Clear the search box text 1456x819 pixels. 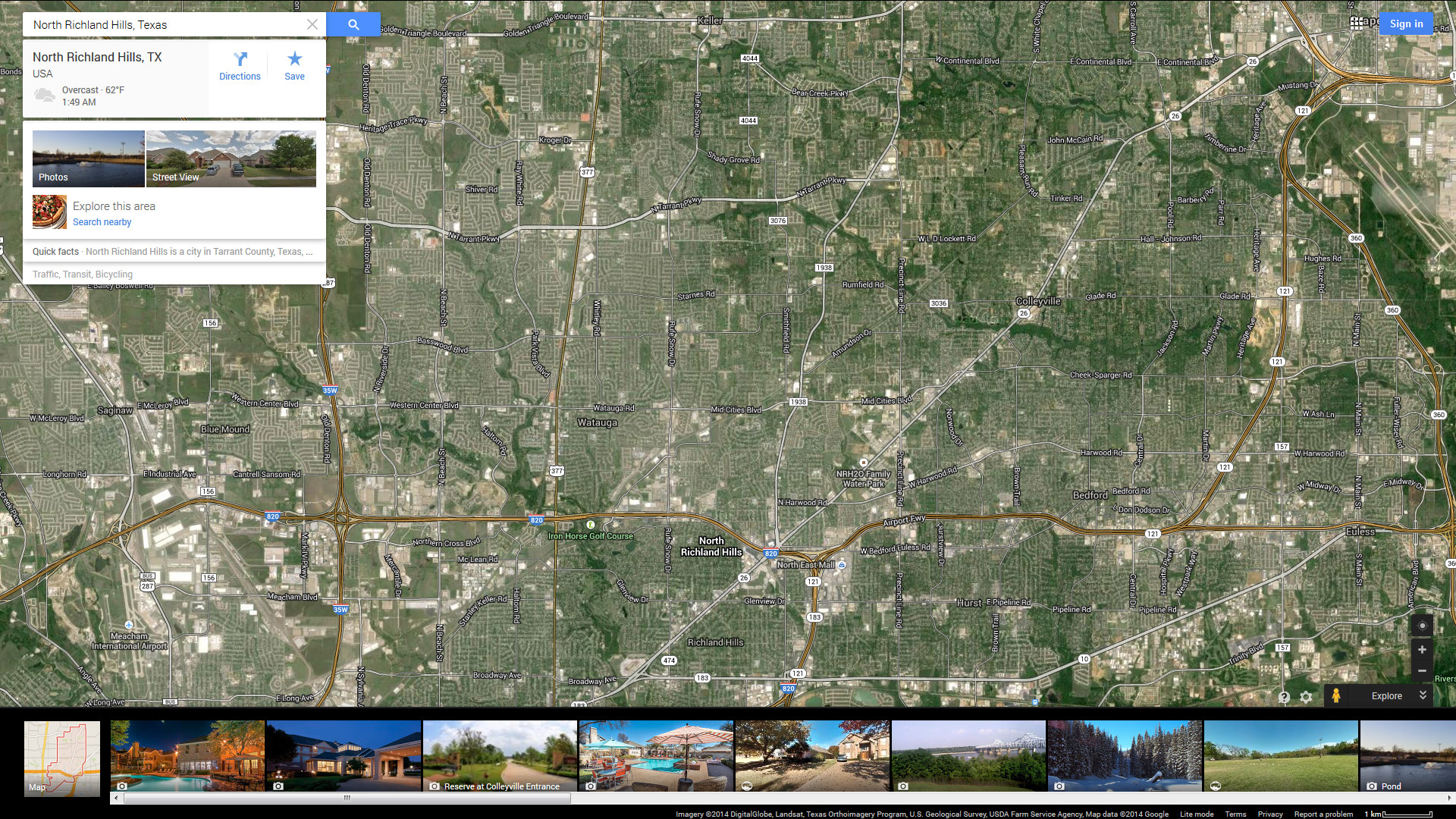312,24
